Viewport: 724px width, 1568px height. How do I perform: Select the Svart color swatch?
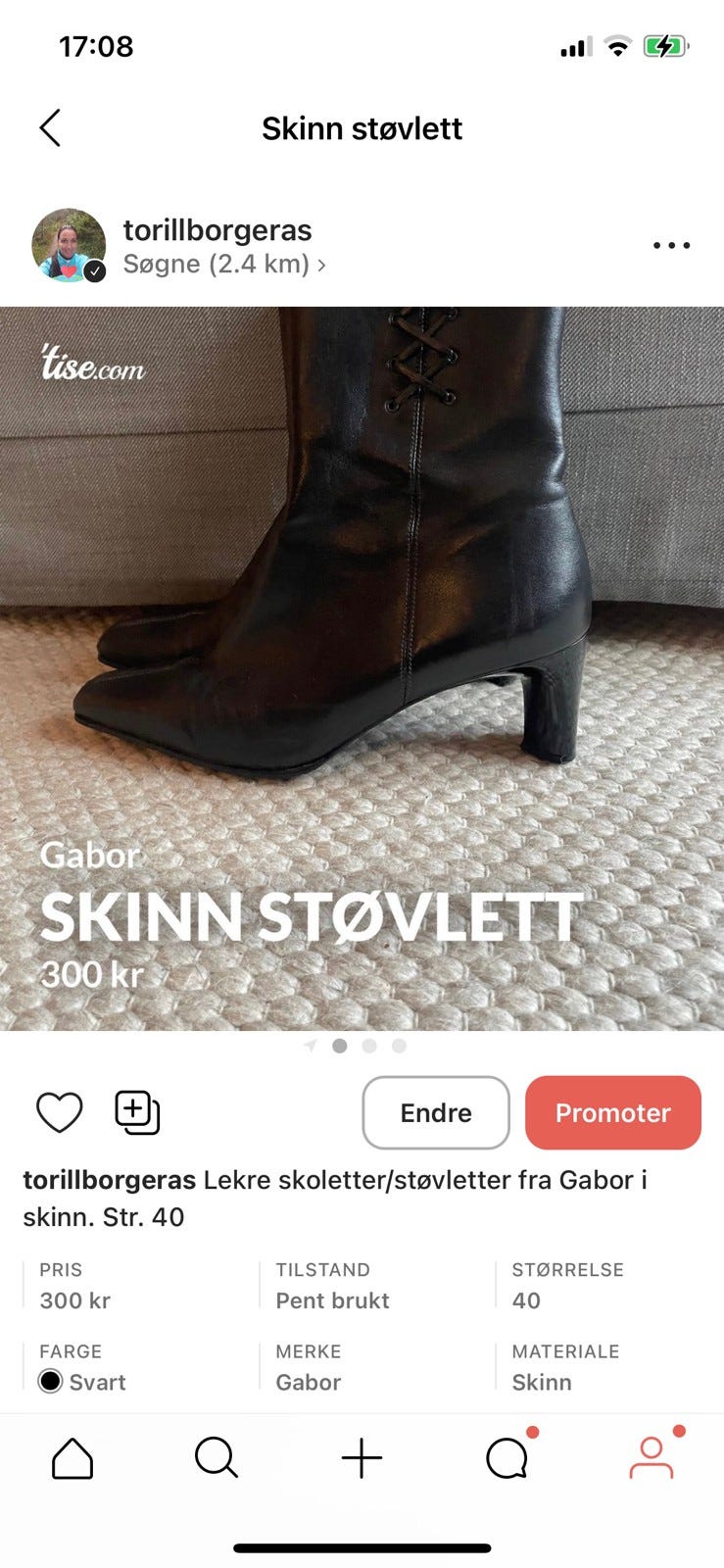click(x=52, y=1382)
